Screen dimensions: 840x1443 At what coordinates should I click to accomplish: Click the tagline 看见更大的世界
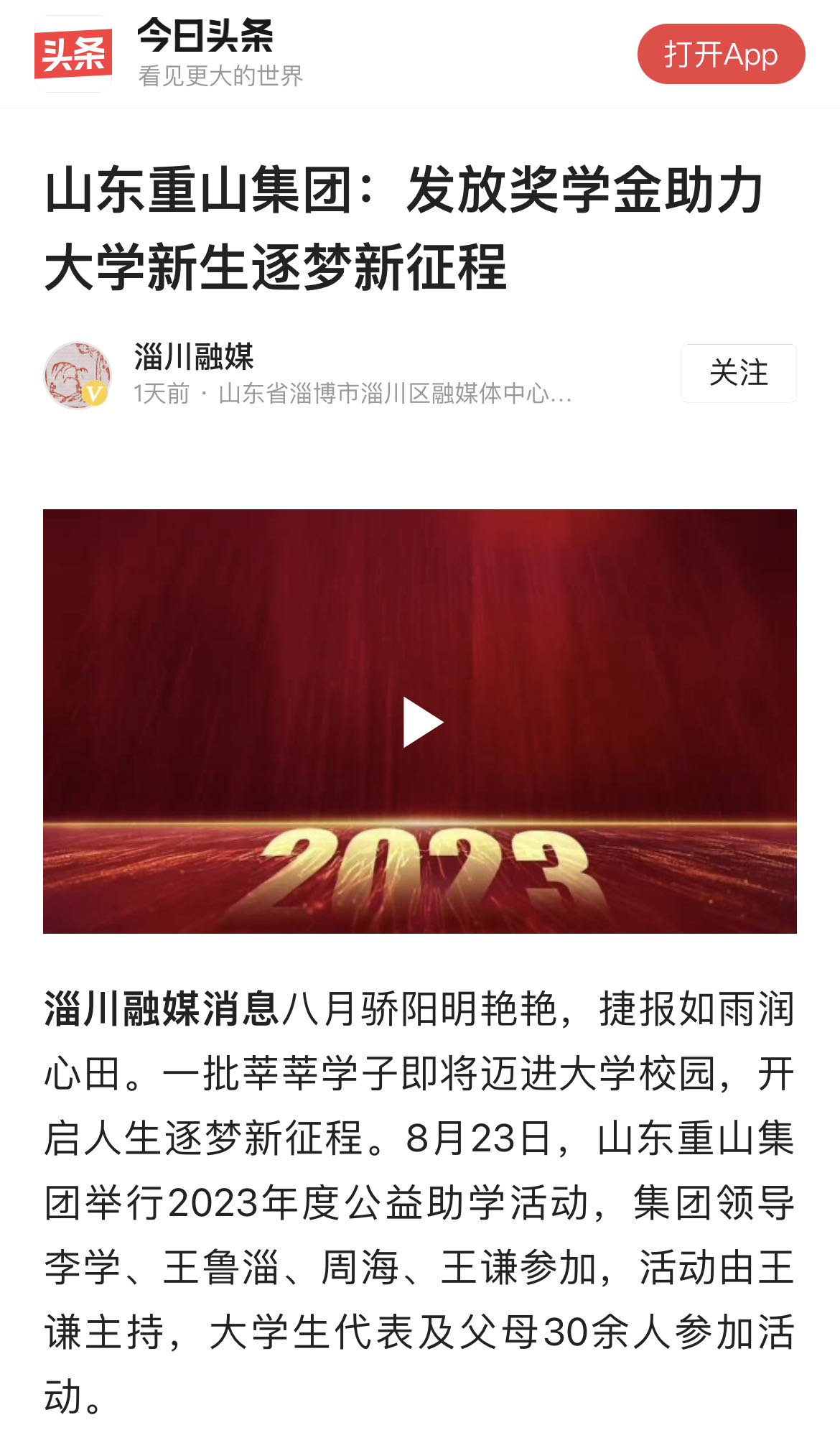[x=219, y=76]
